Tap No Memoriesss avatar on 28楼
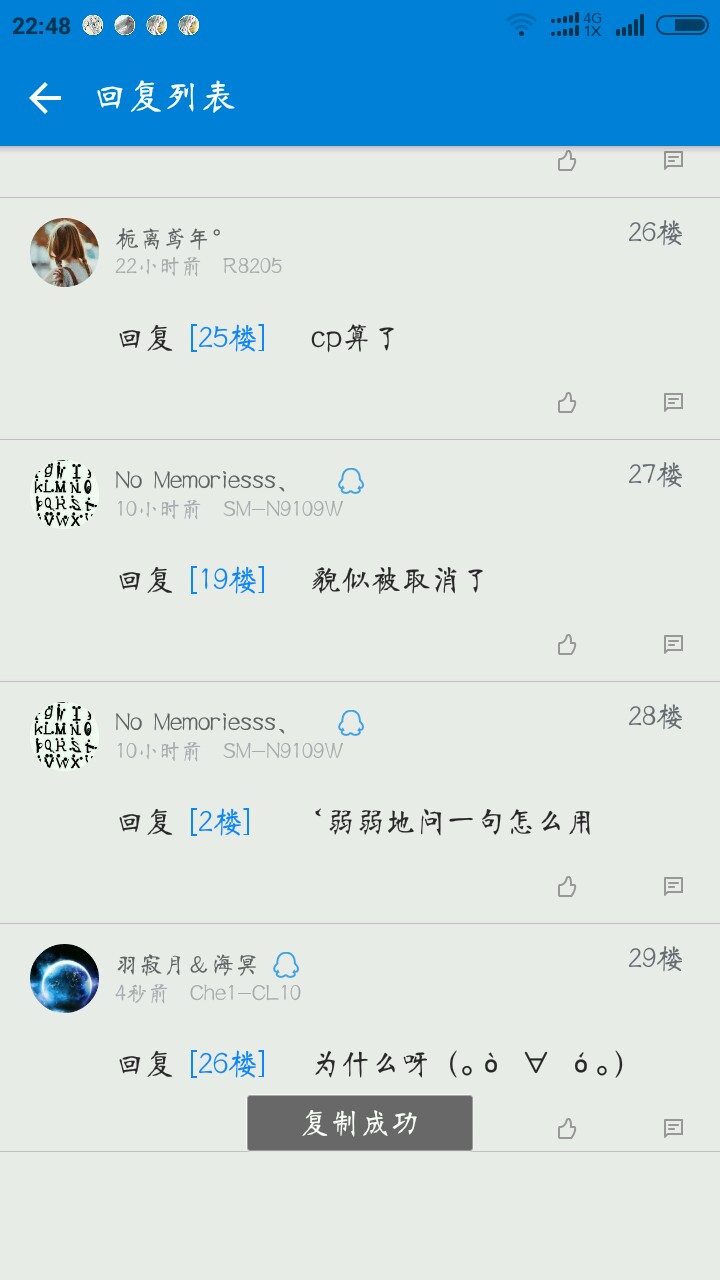 [65, 736]
